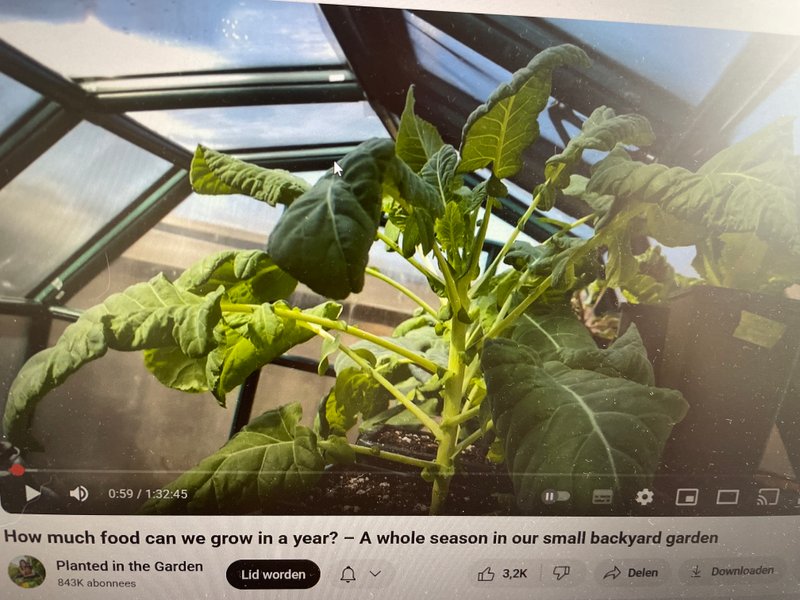Tap the Lid worden join button
The width and height of the screenshot is (800, 600).
(273, 574)
